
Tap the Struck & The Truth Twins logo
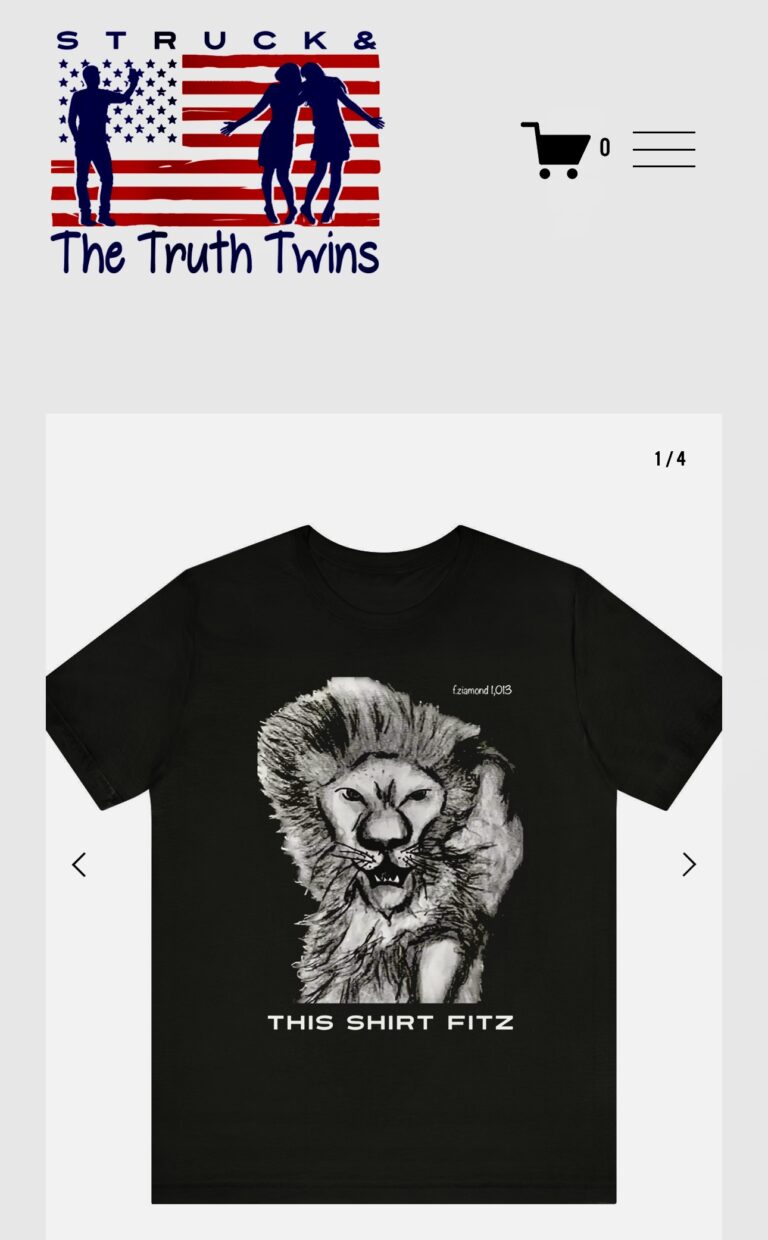[x=216, y=152]
